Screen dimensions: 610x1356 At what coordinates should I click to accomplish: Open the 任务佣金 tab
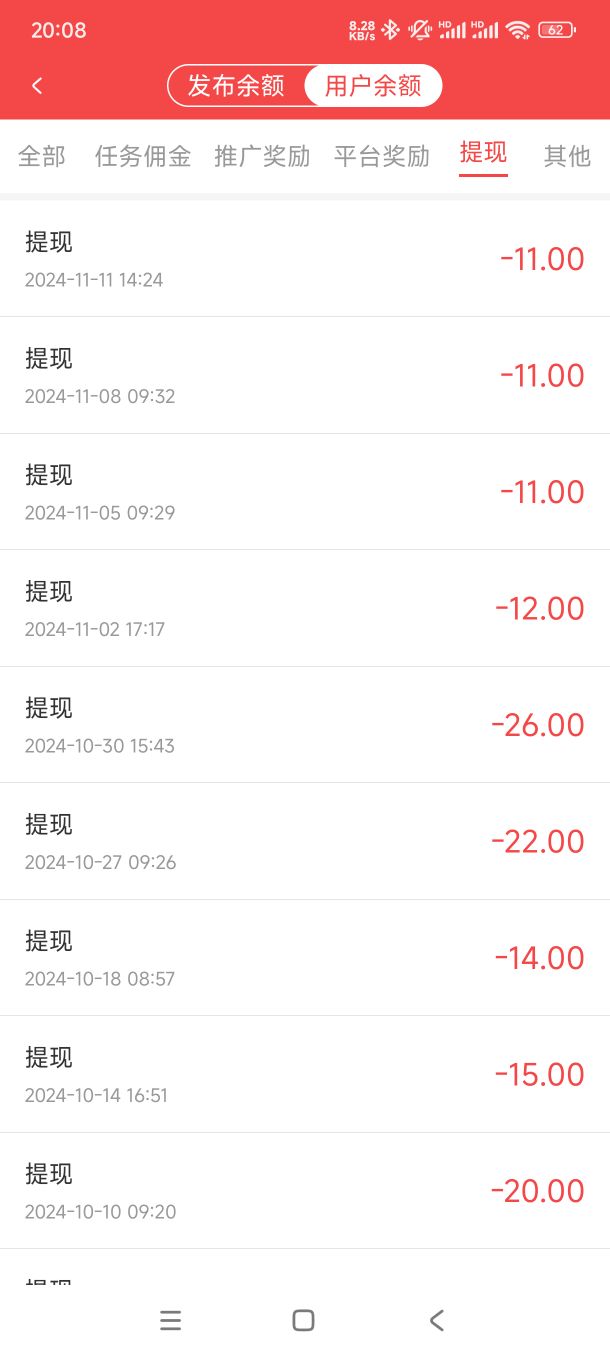[x=143, y=156]
